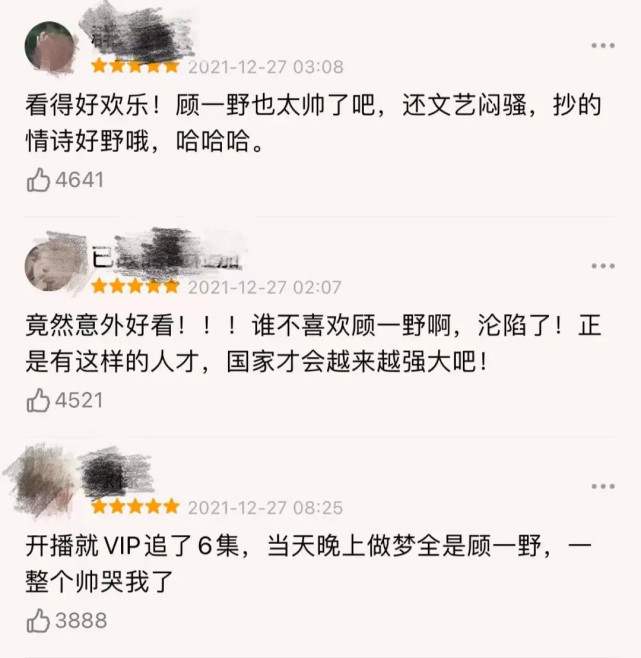Open overflow menu on the 02:07 review

pos(602,266)
